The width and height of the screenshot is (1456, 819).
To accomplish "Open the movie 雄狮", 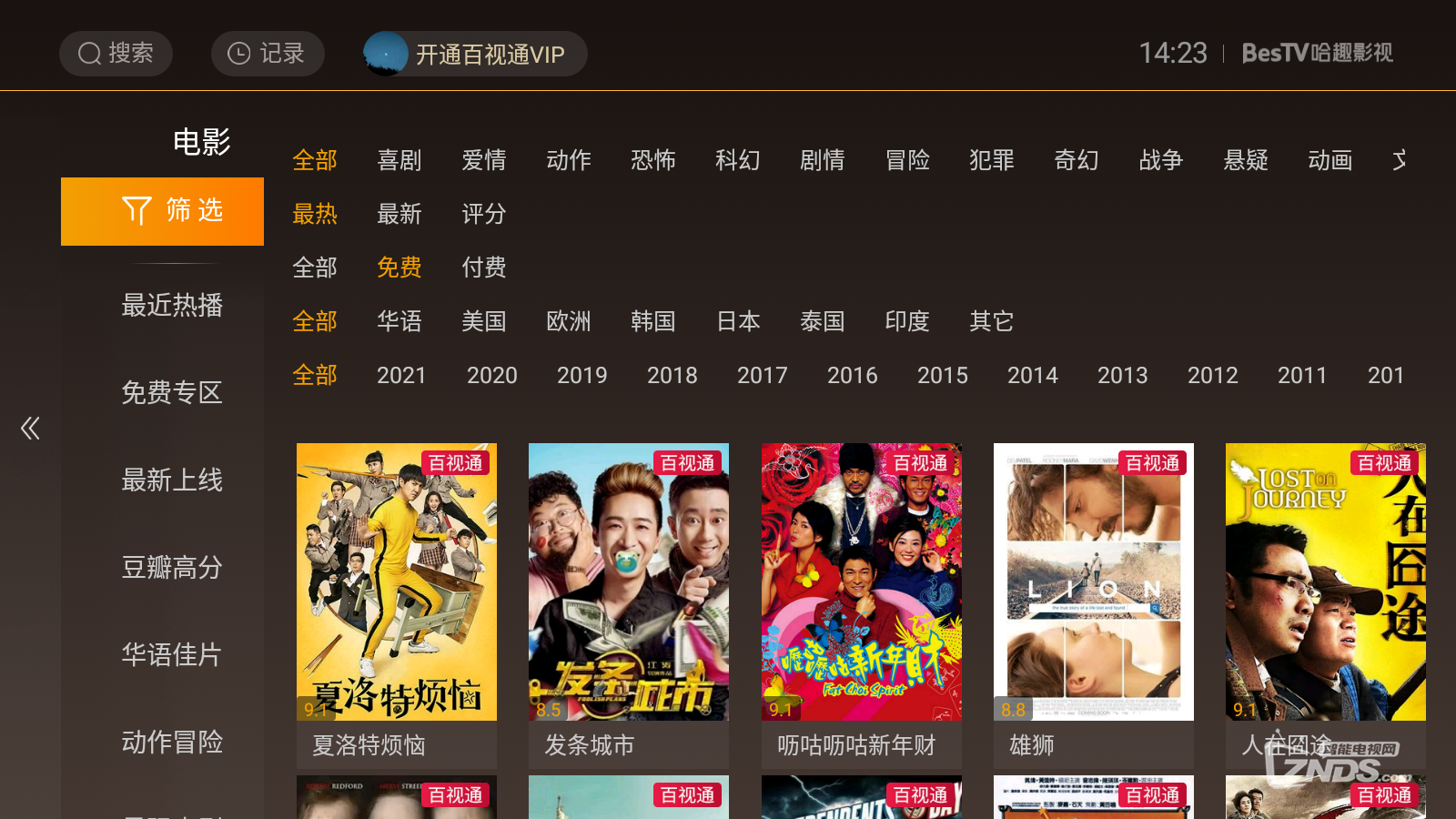I will click(1094, 582).
